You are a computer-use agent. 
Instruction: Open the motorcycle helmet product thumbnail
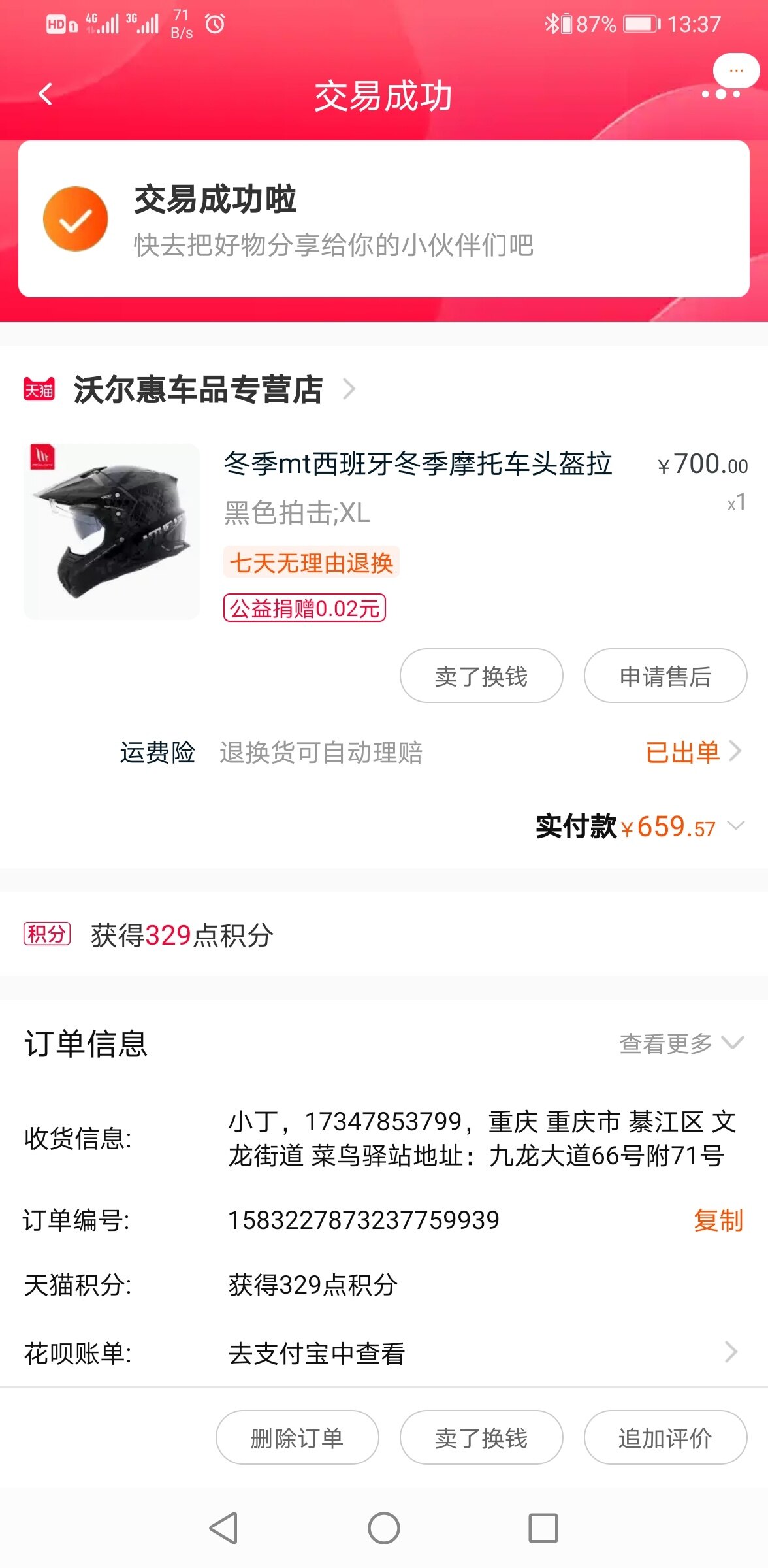click(x=112, y=531)
